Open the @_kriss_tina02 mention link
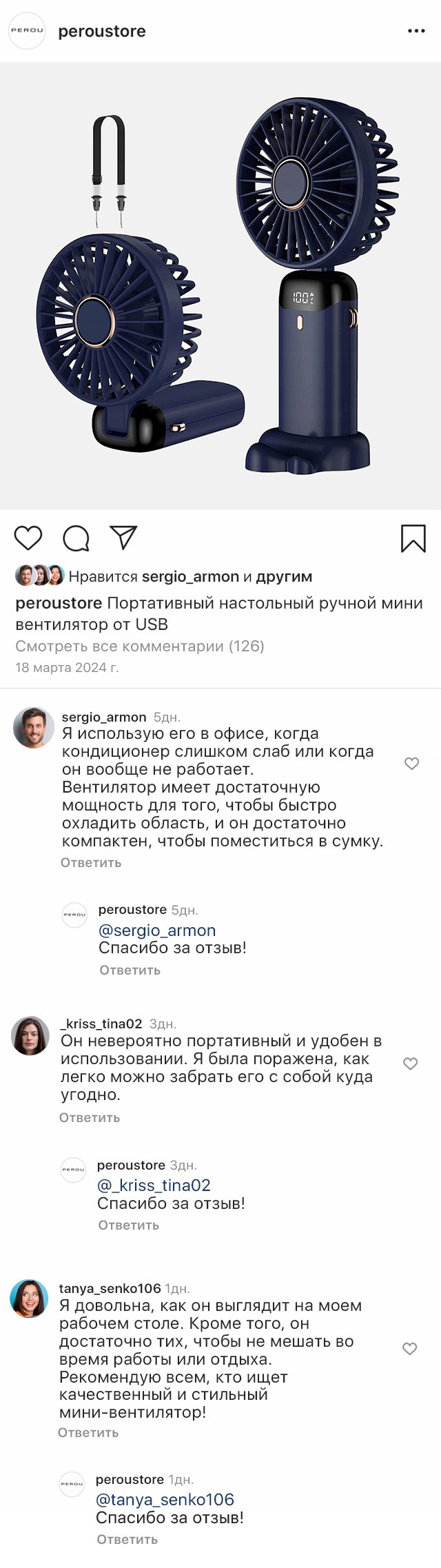 [154, 1185]
